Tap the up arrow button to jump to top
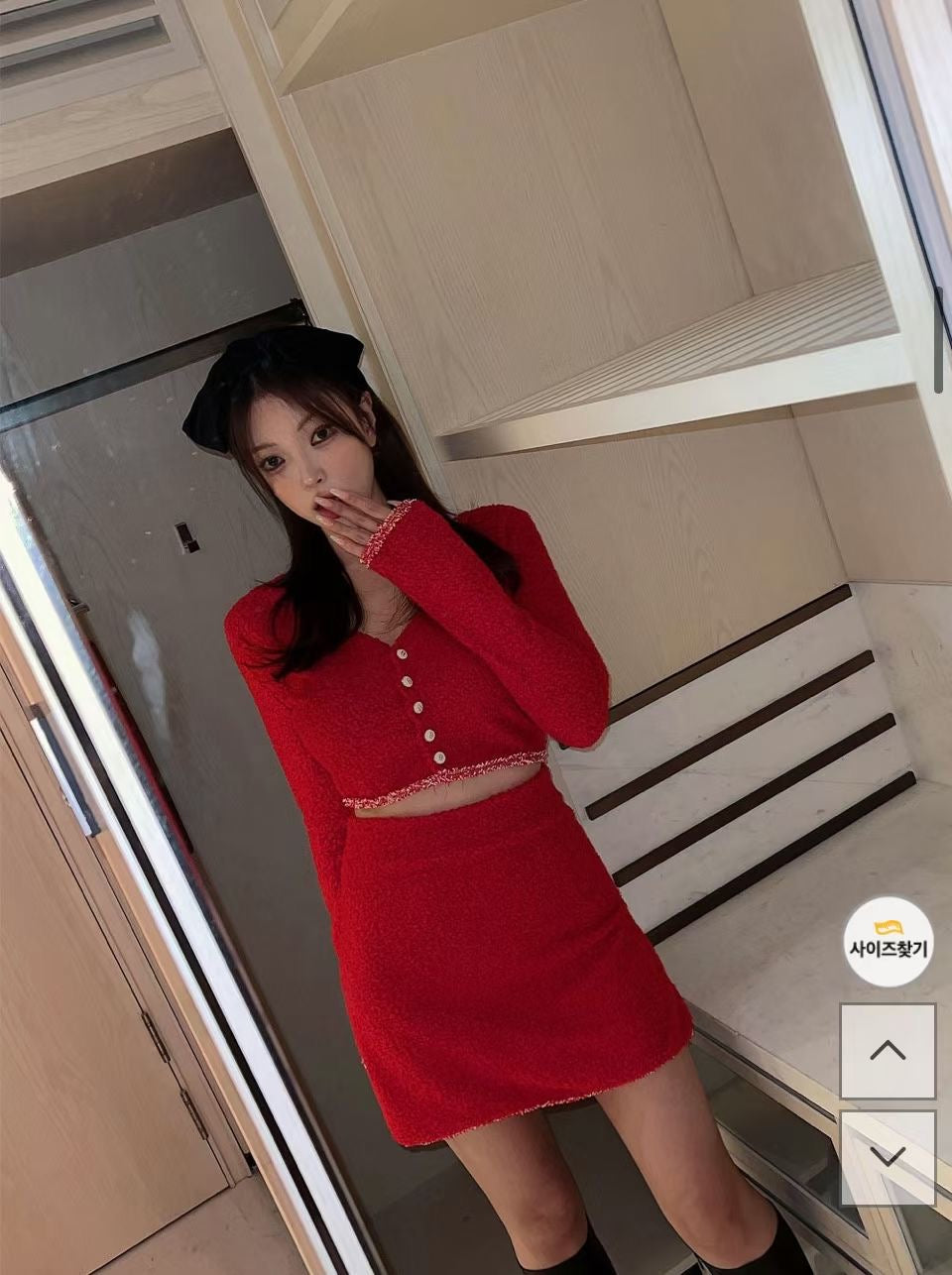Image resolution: width=952 pixels, height=1275 pixels. click(888, 1051)
